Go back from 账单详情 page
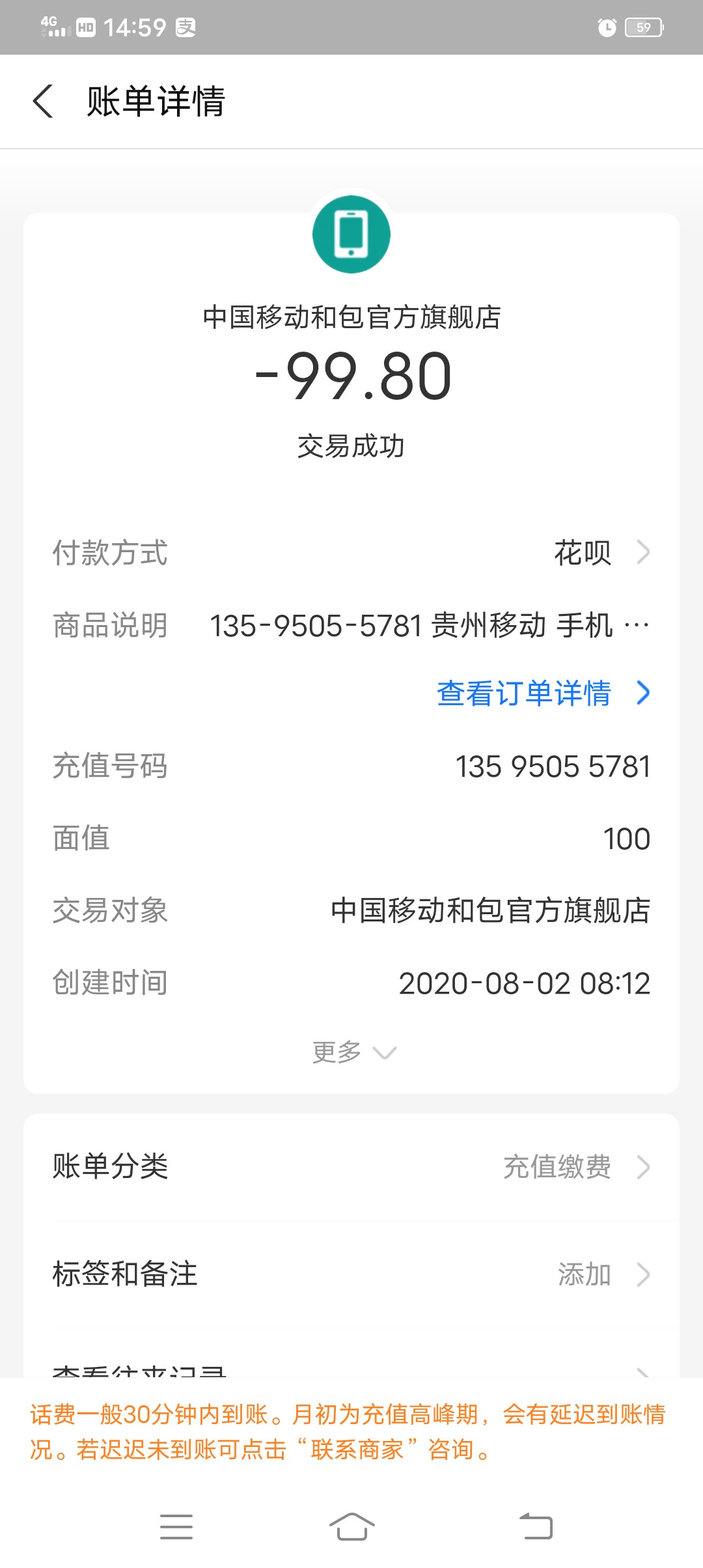 pos(43,102)
